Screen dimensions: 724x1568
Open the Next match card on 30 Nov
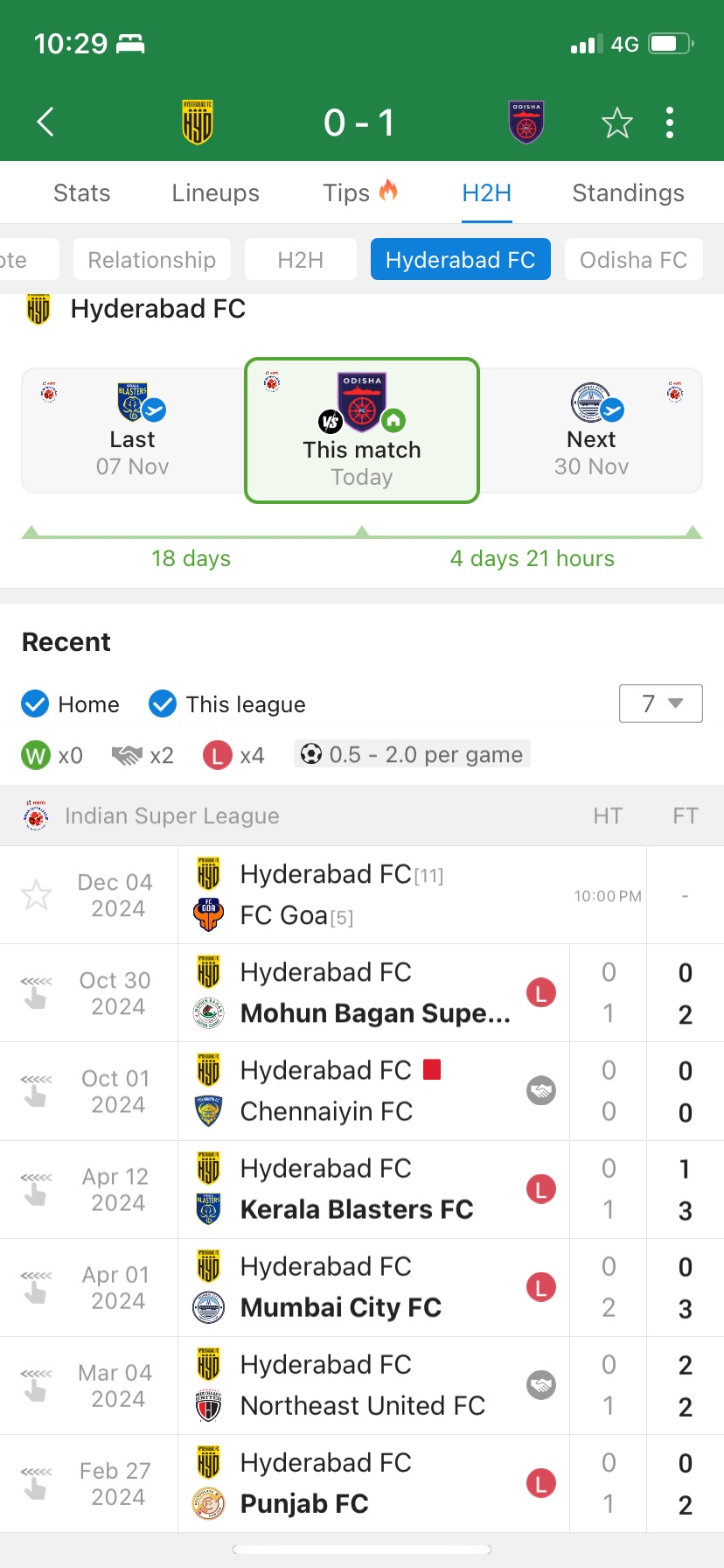591,430
